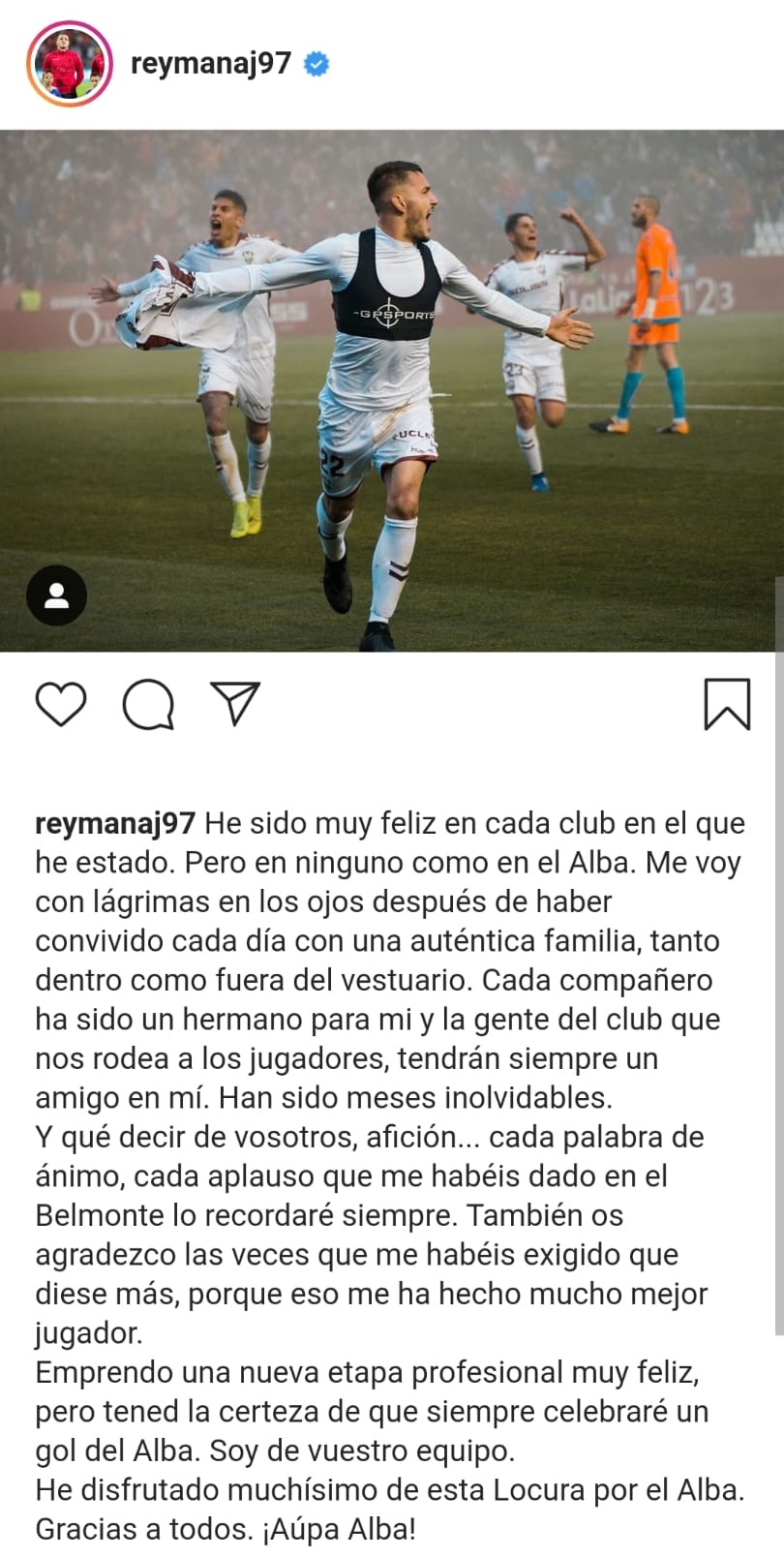Tap the reymanaj97 username in the caption
The height and width of the screenshot is (1558, 784).
click(x=115, y=824)
